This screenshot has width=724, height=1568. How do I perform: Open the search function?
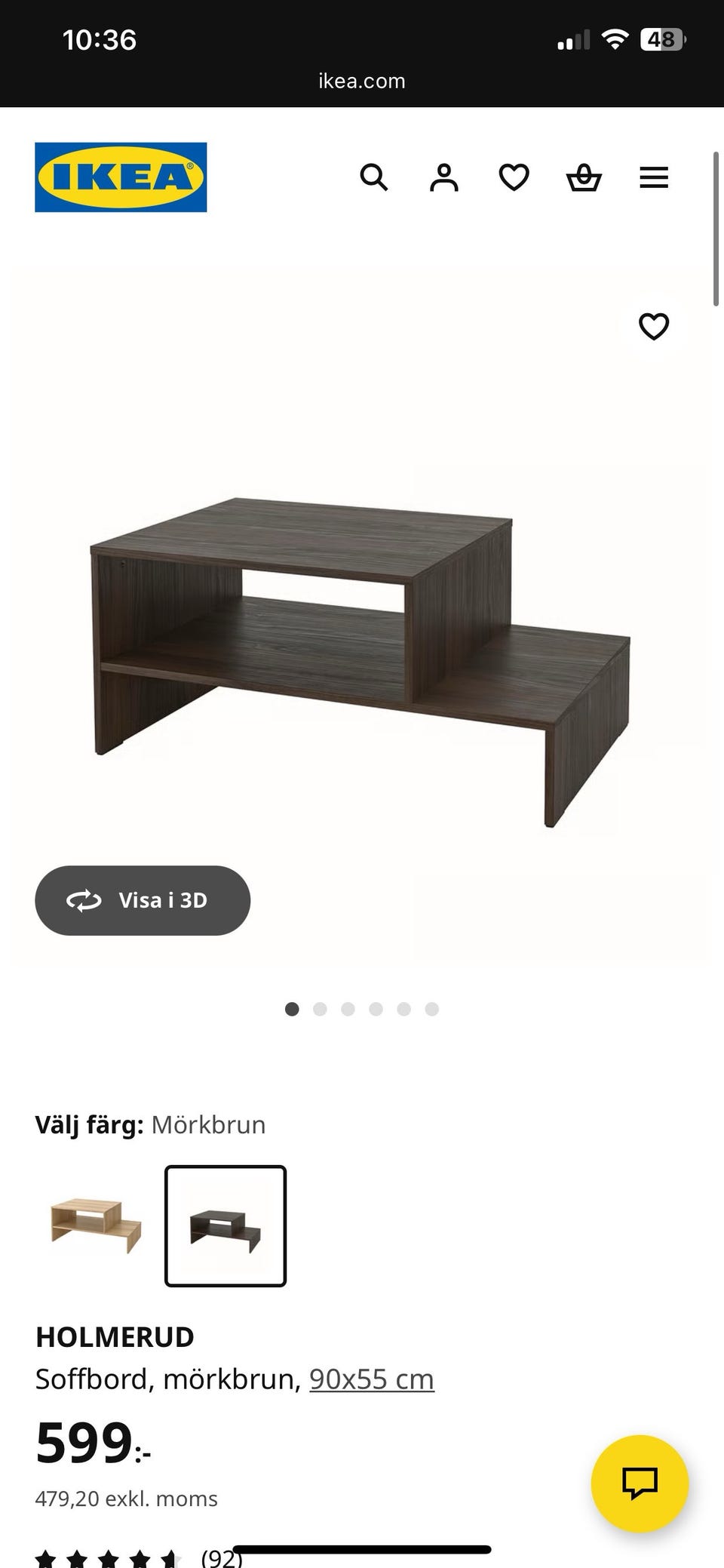(375, 178)
